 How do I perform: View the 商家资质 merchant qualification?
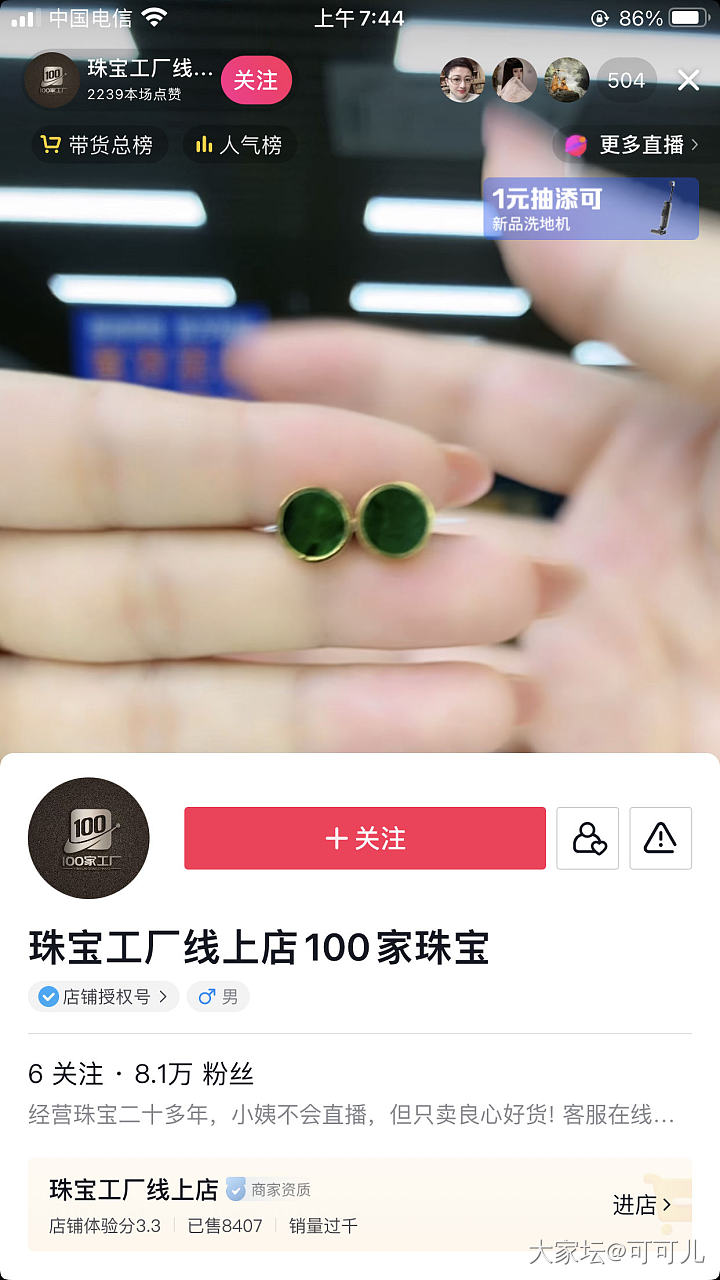tap(270, 1190)
